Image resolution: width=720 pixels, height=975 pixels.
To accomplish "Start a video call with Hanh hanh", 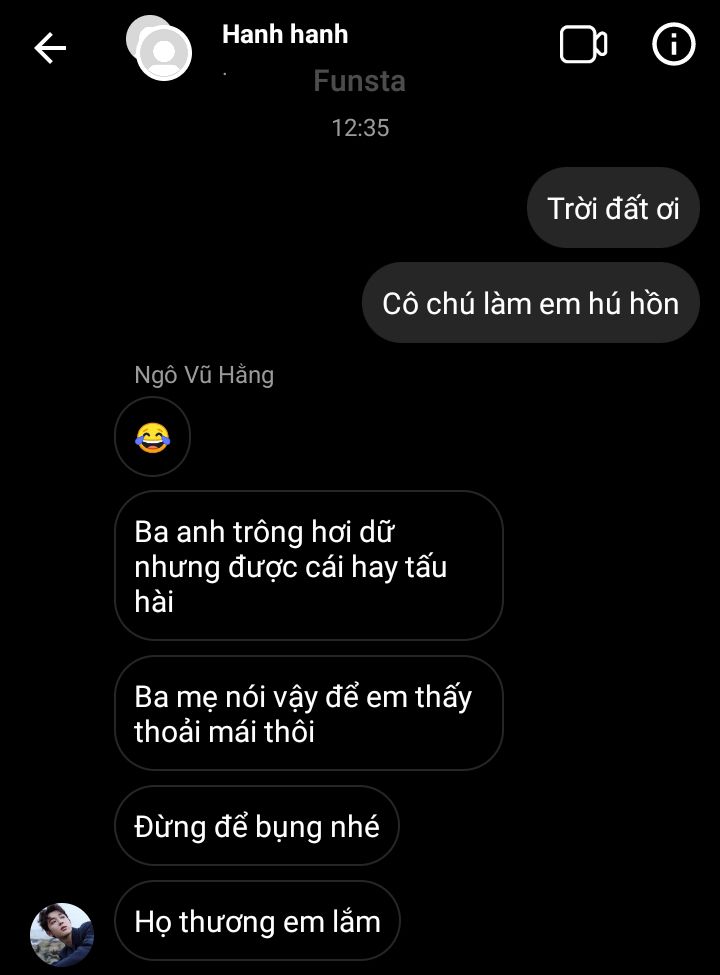I will click(x=583, y=45).
